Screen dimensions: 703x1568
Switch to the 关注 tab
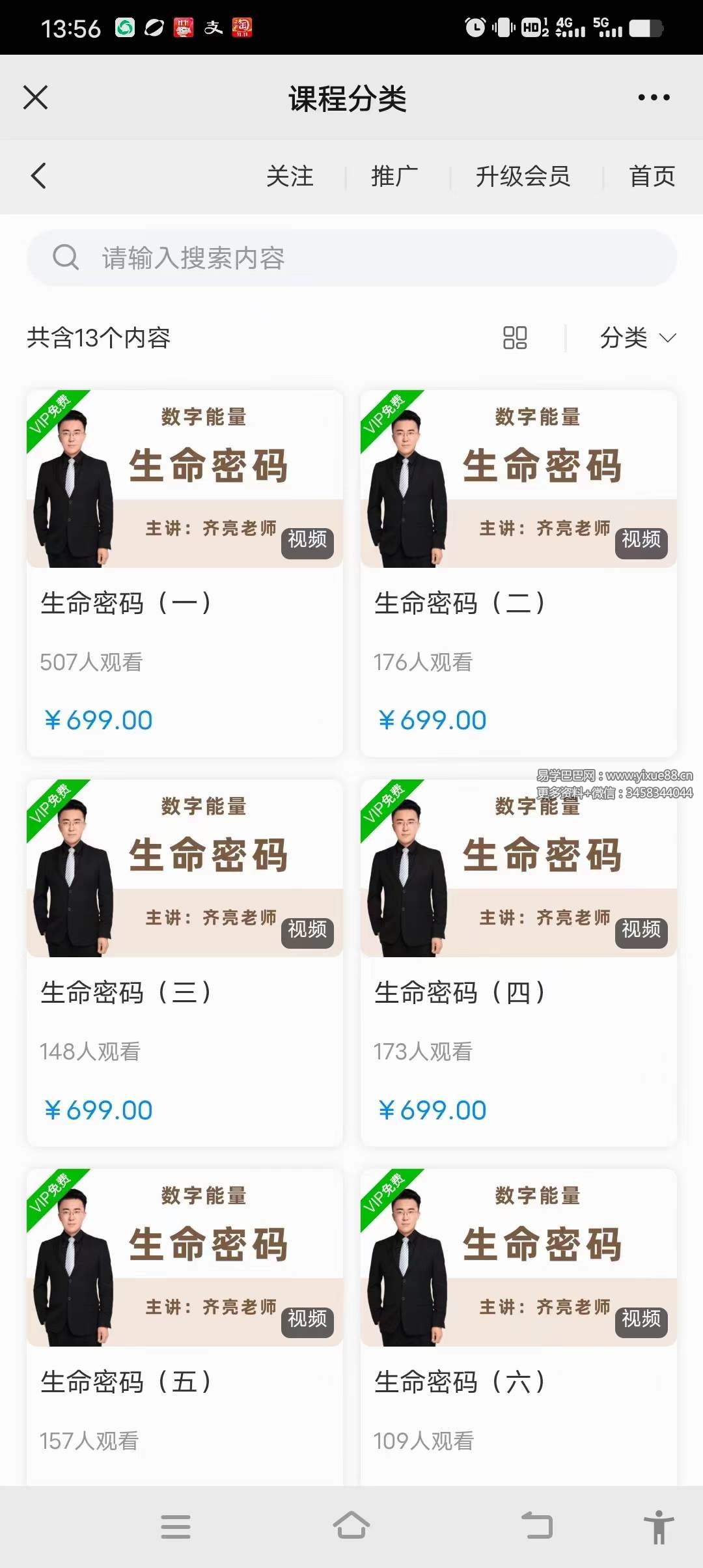[292, 176]
